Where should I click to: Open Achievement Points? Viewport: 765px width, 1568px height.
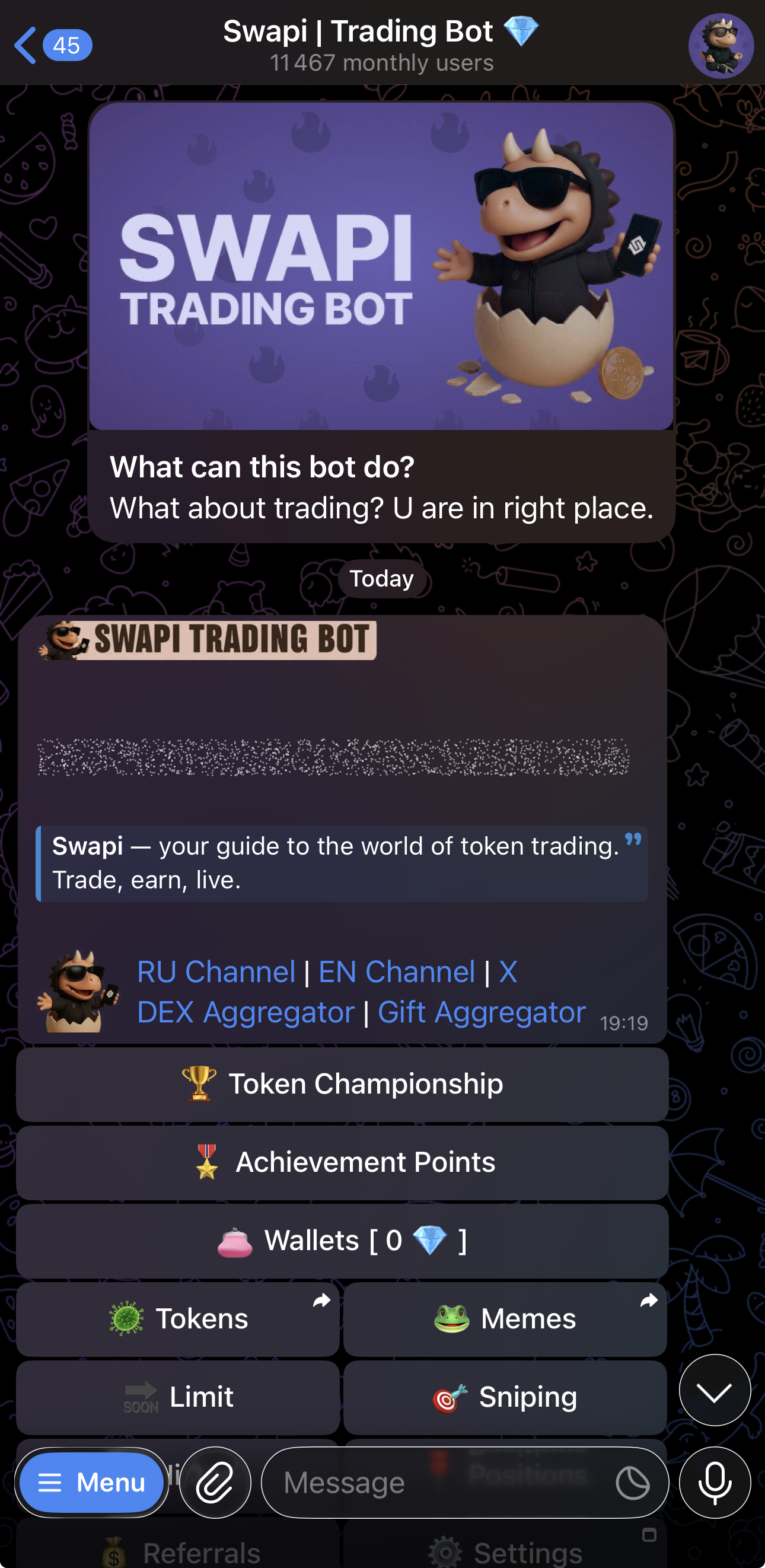pos(343,1161)
